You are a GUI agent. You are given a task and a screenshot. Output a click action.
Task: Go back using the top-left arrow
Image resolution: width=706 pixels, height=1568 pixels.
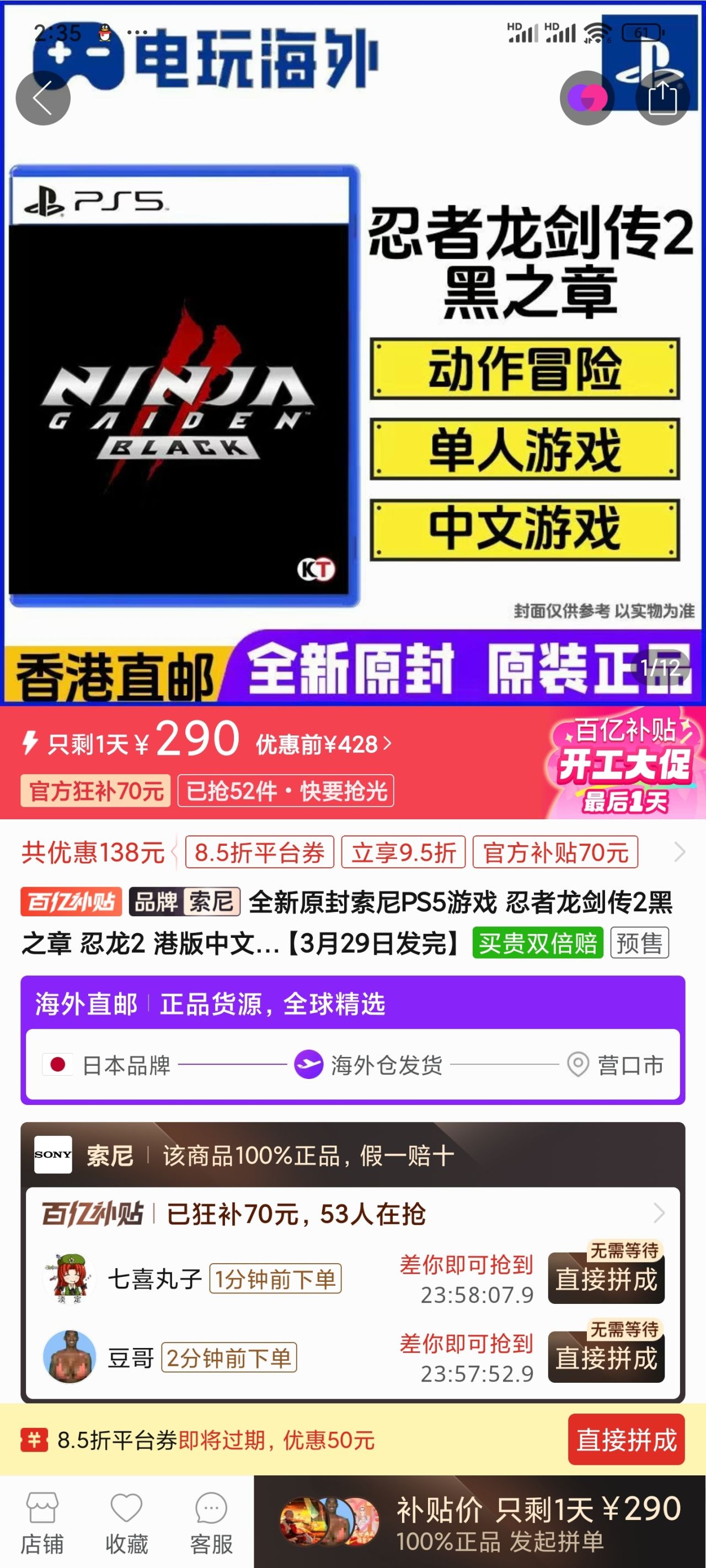coord(42,98)
